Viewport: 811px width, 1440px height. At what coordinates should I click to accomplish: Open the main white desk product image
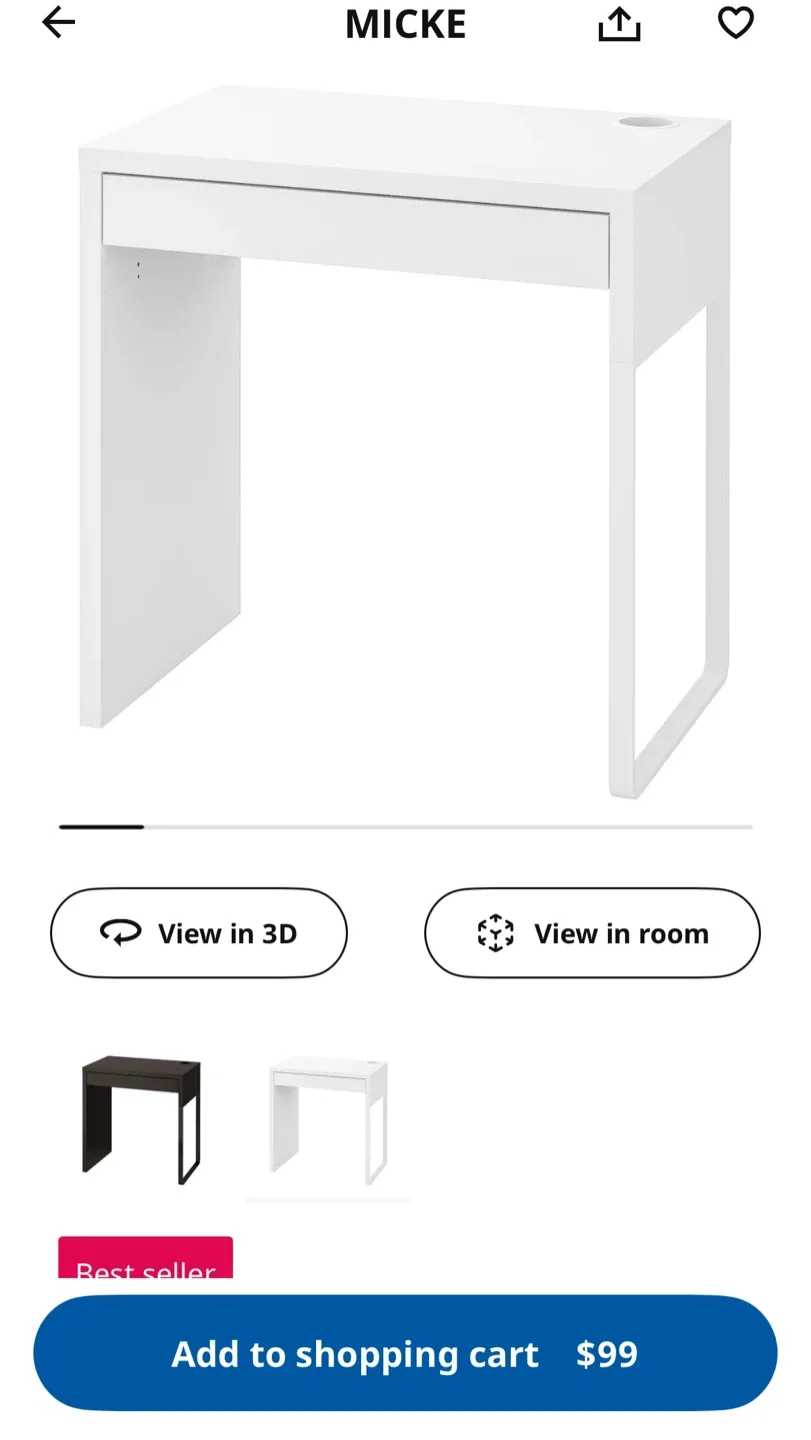[405, 440]
